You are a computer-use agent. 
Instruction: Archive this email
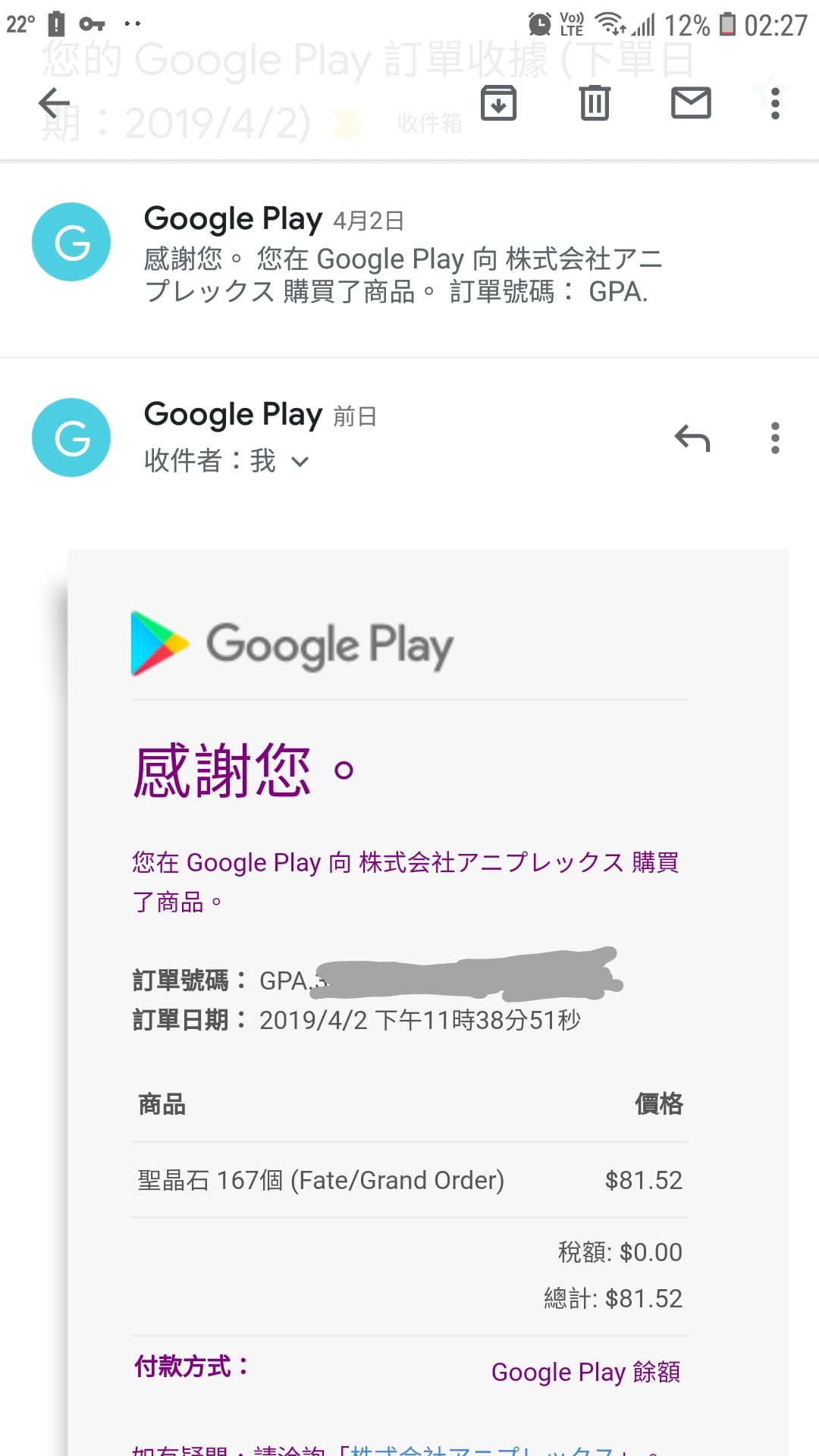pos(498,103)
